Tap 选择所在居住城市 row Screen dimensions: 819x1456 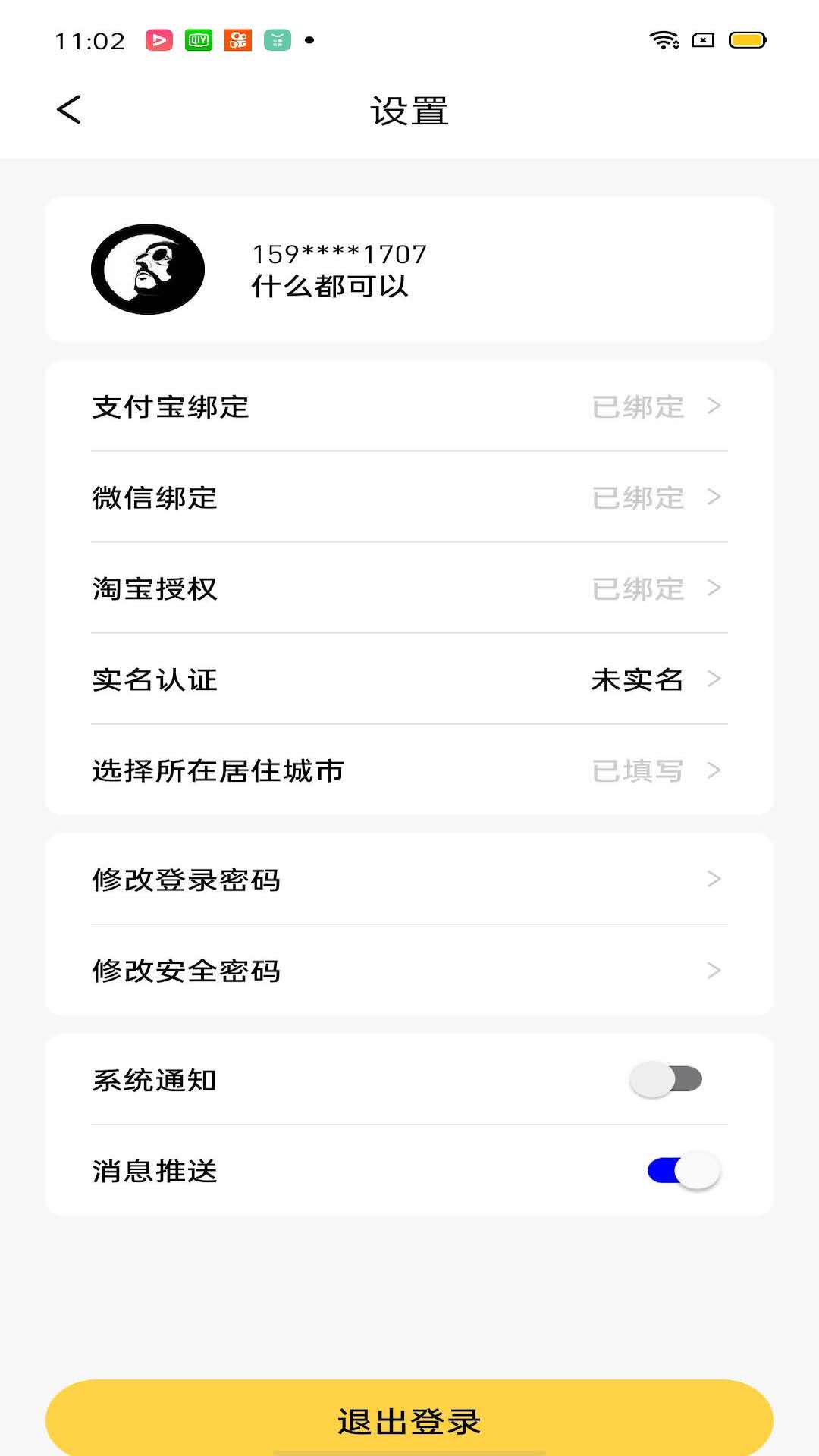(409, 771)
